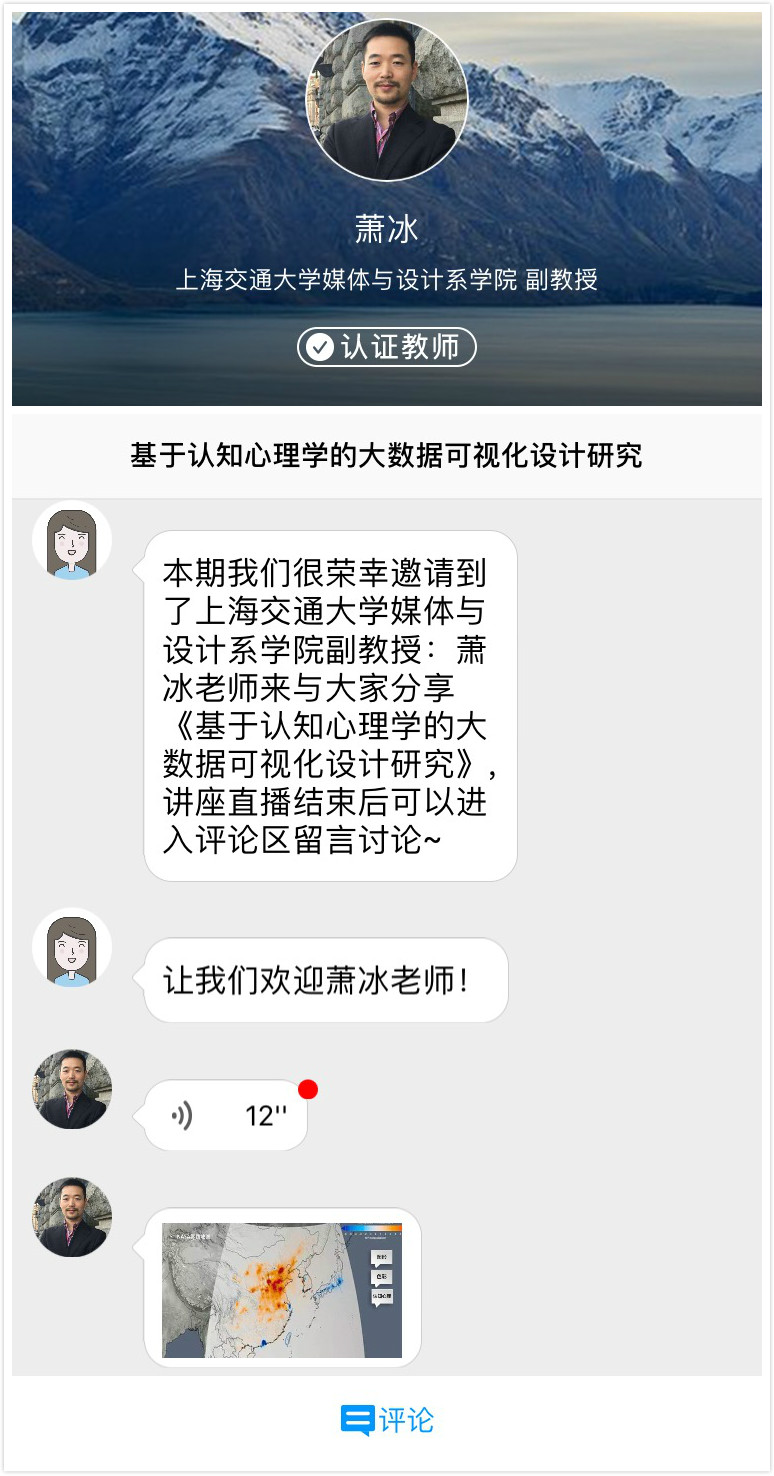Open the 评论 comments section
The height and width of the screenshot is (1476, 774).
[x=387, y=1420]
